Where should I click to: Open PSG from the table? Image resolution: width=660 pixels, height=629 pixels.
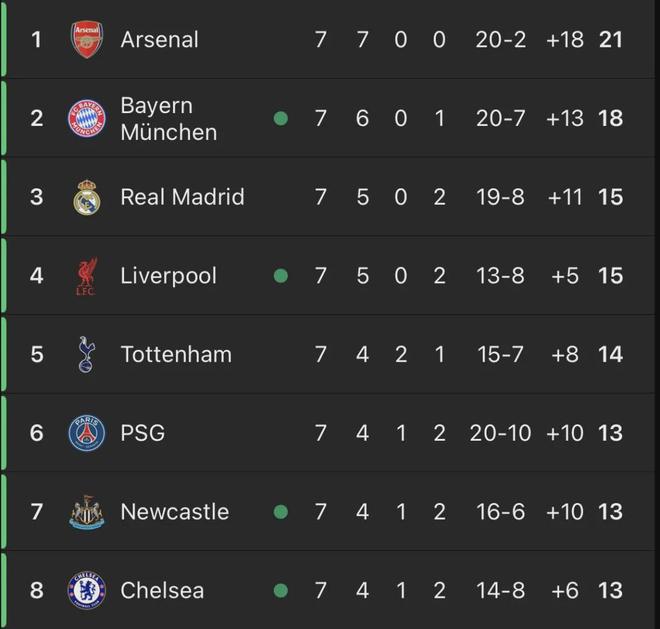tap(142, 433)
